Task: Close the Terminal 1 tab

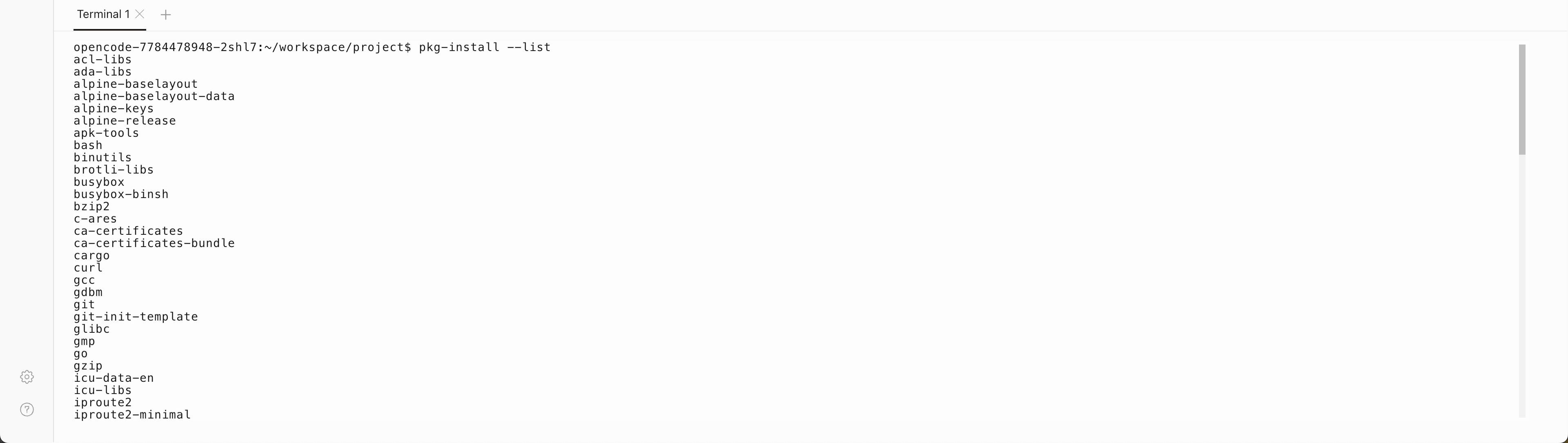Action: tap(140, 15)
